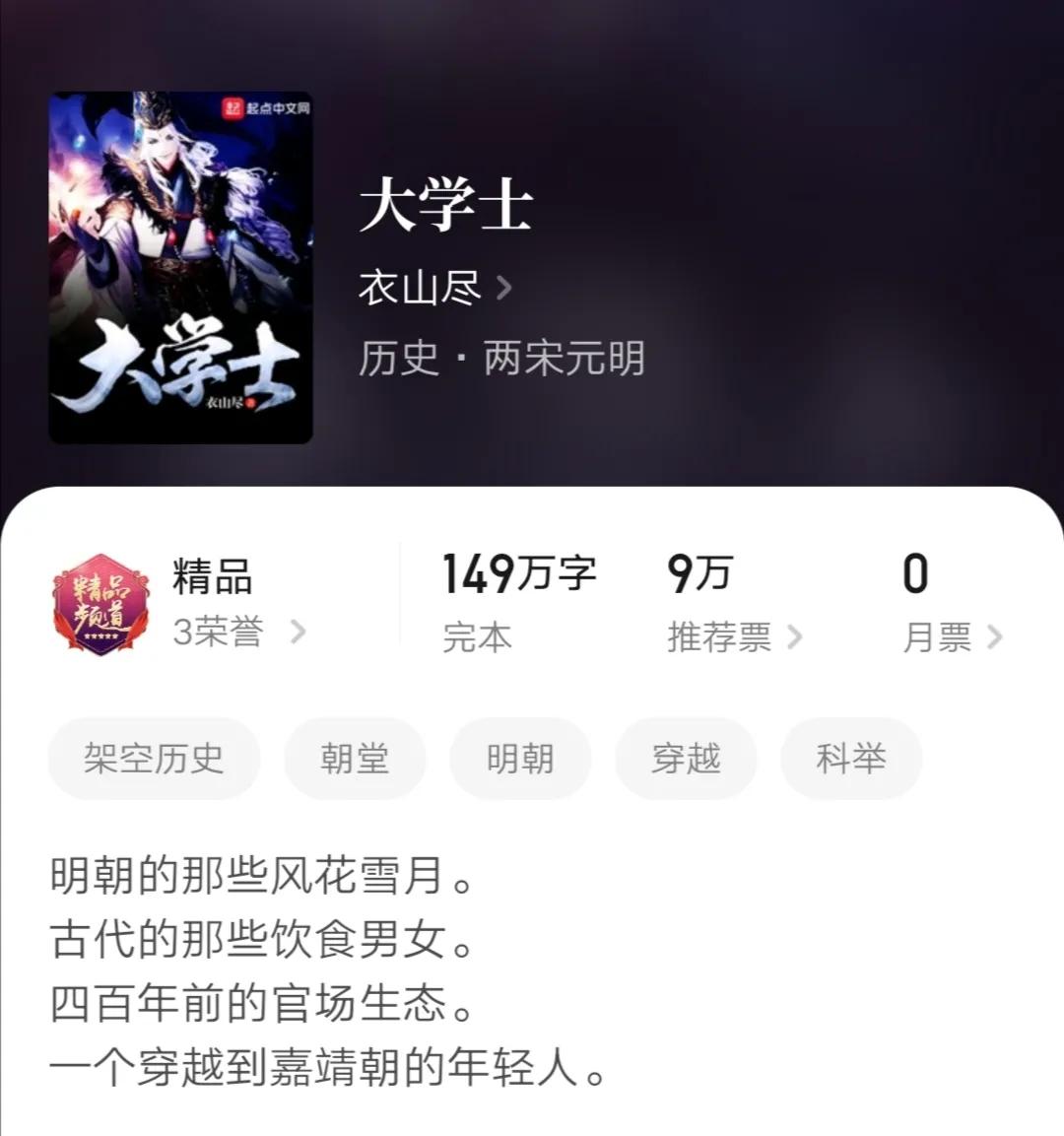Select the 穿越 tag
Screen dimensions: 1064x1136
686,758
